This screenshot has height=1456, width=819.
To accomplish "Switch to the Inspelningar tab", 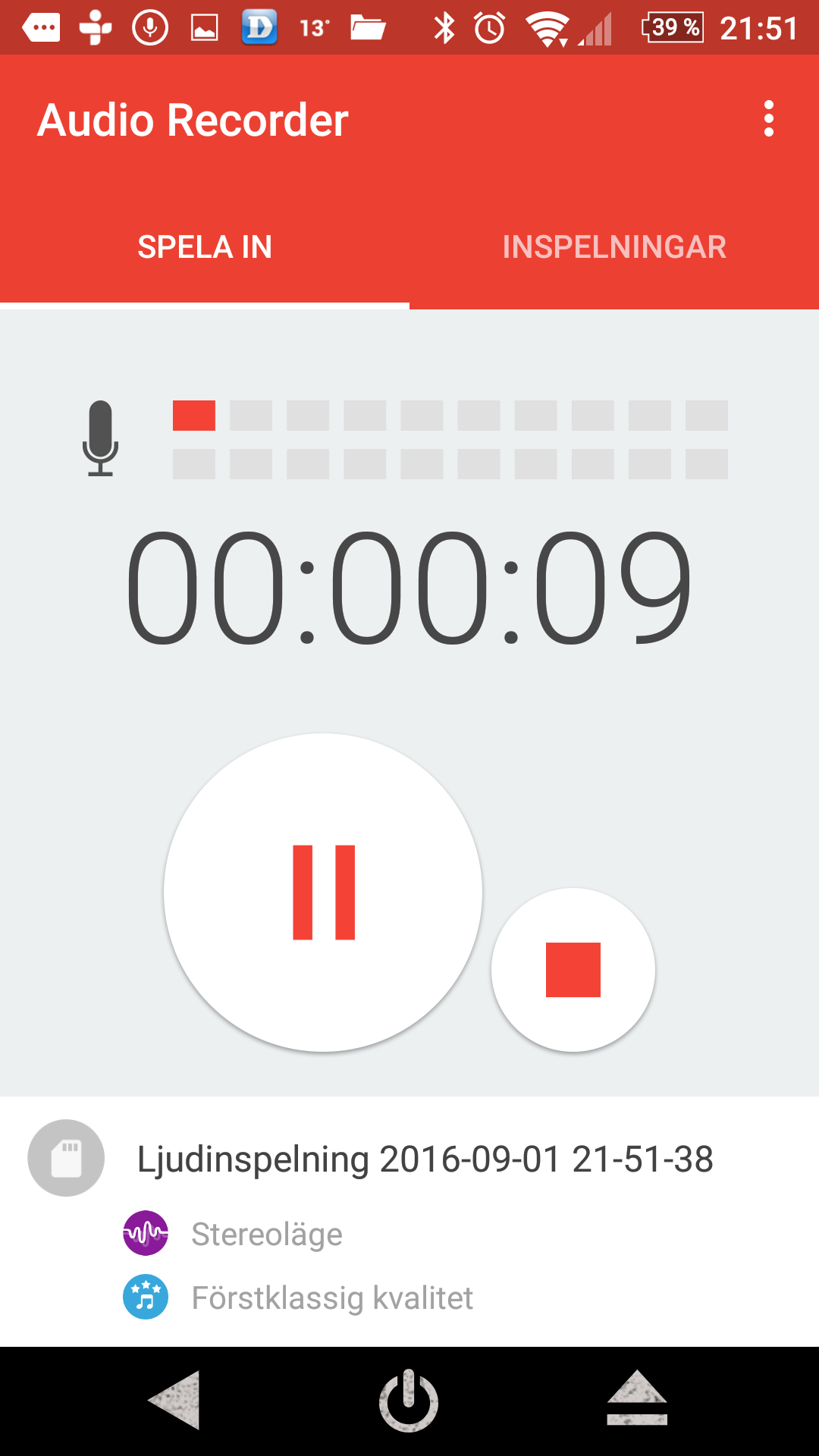I will click(x=614, y=247).
